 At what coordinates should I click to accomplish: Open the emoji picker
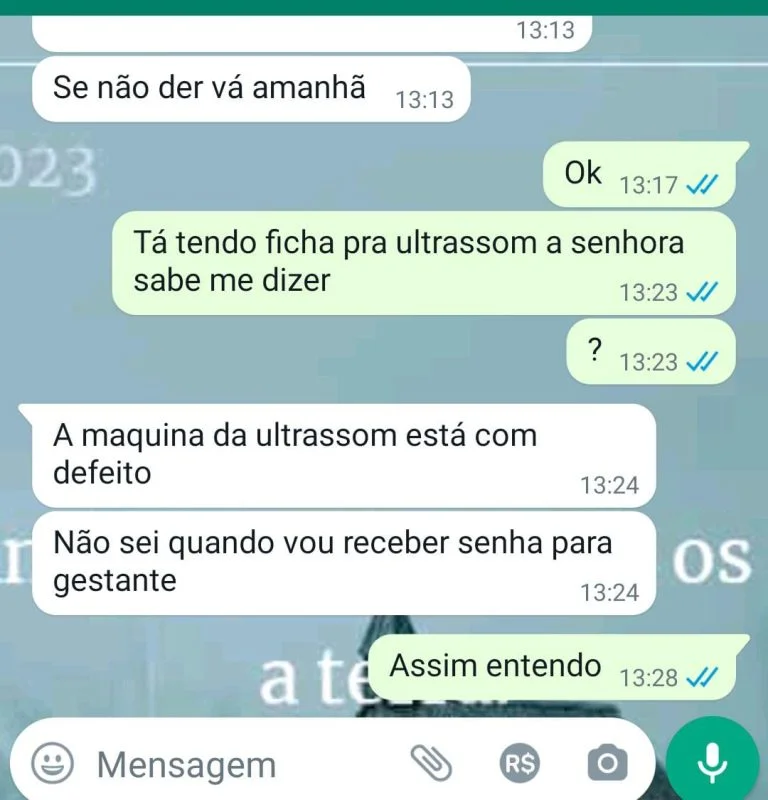tap(52, 765)
